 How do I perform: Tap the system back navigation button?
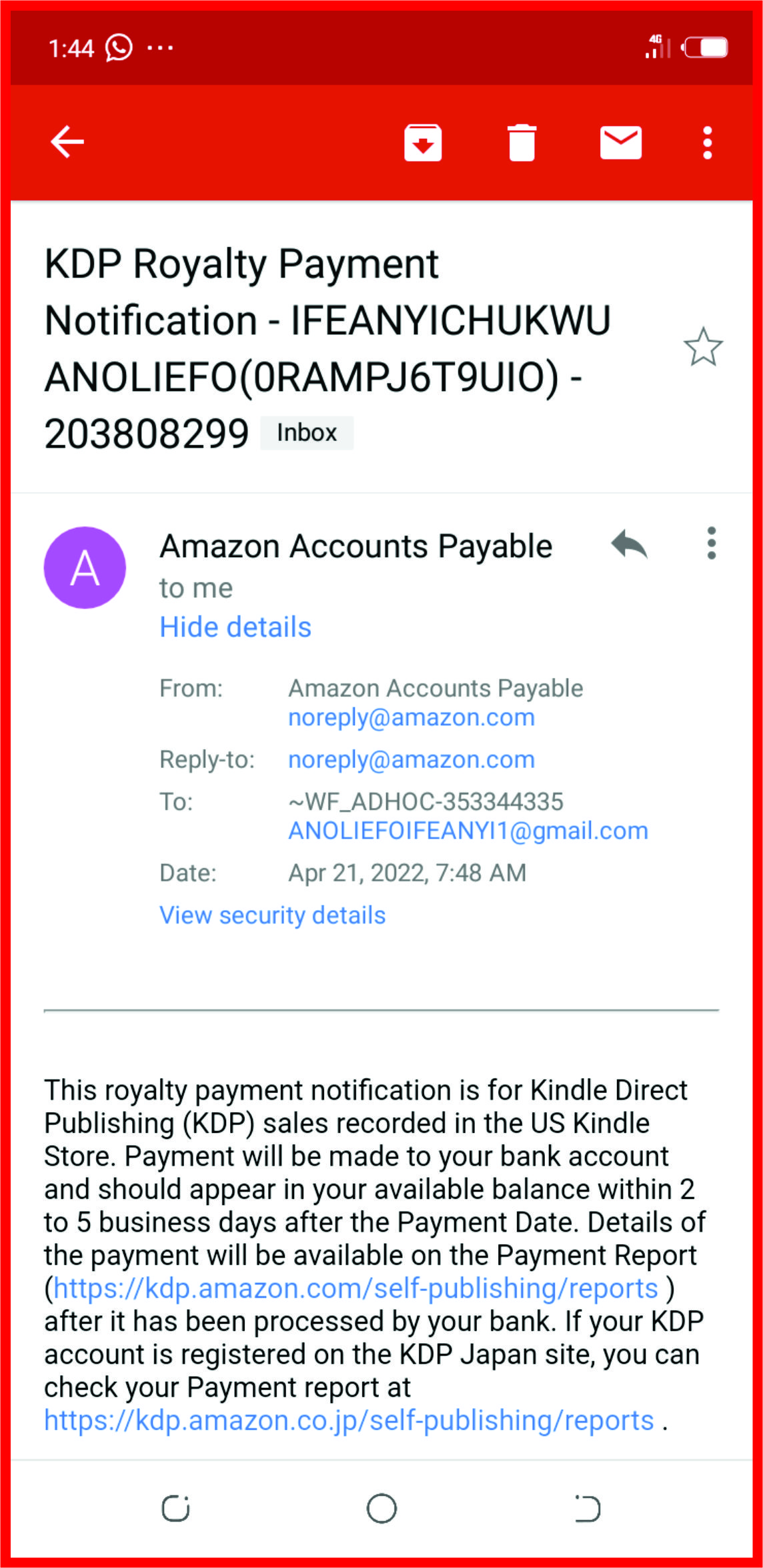587,1508
